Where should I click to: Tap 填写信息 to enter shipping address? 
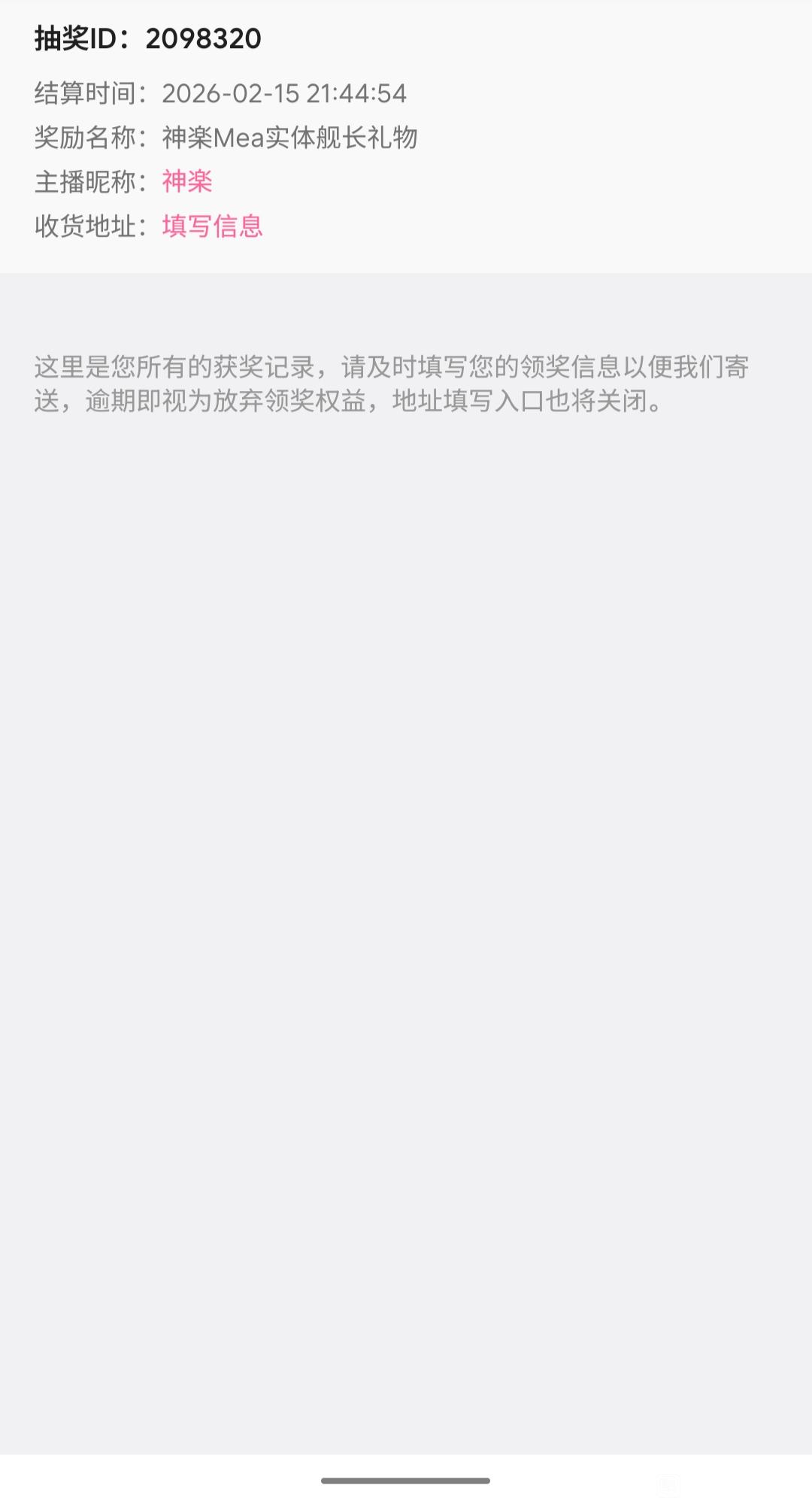coord(212,226)
